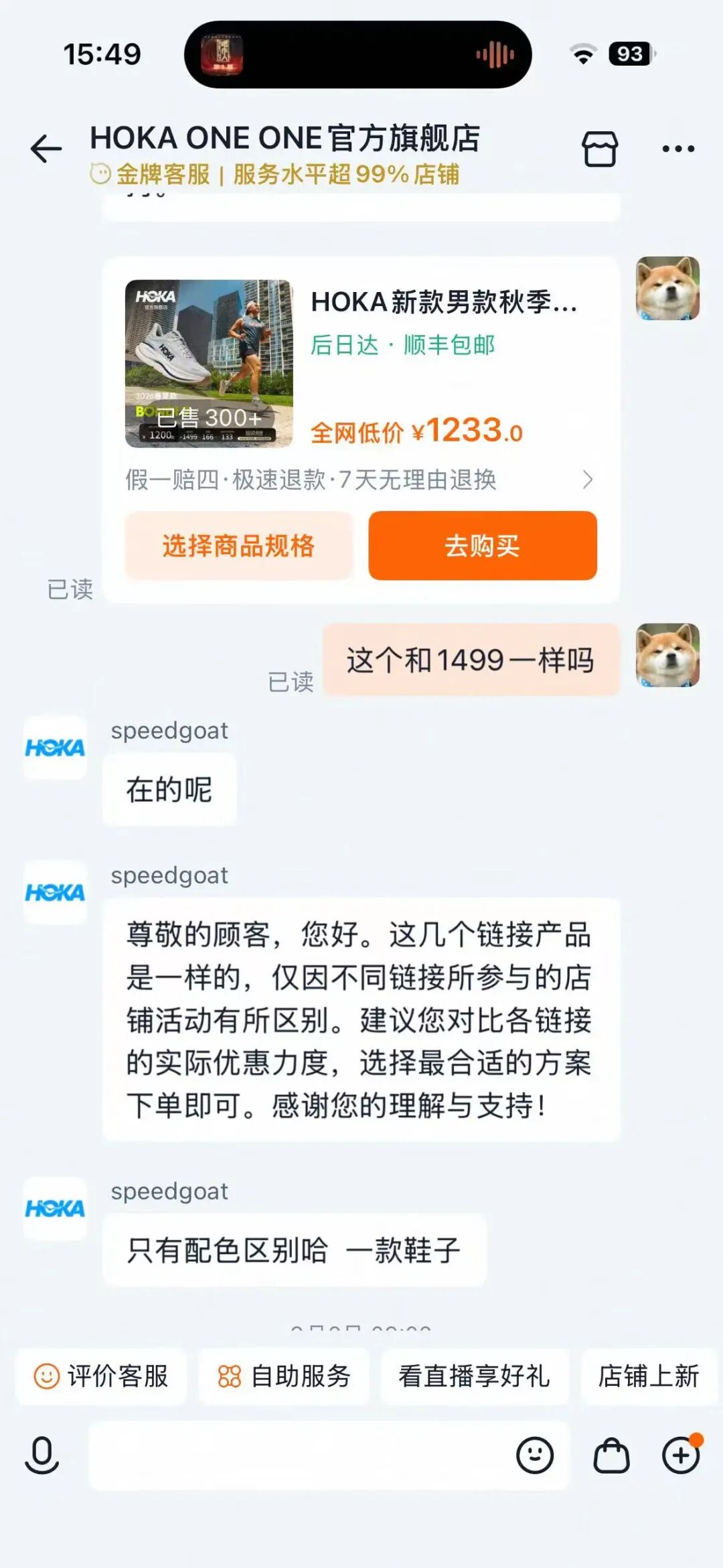Viewport: 723px width, 1568px height.
Task: Tap 看直播享好礼 chip
Action: 475,1376
